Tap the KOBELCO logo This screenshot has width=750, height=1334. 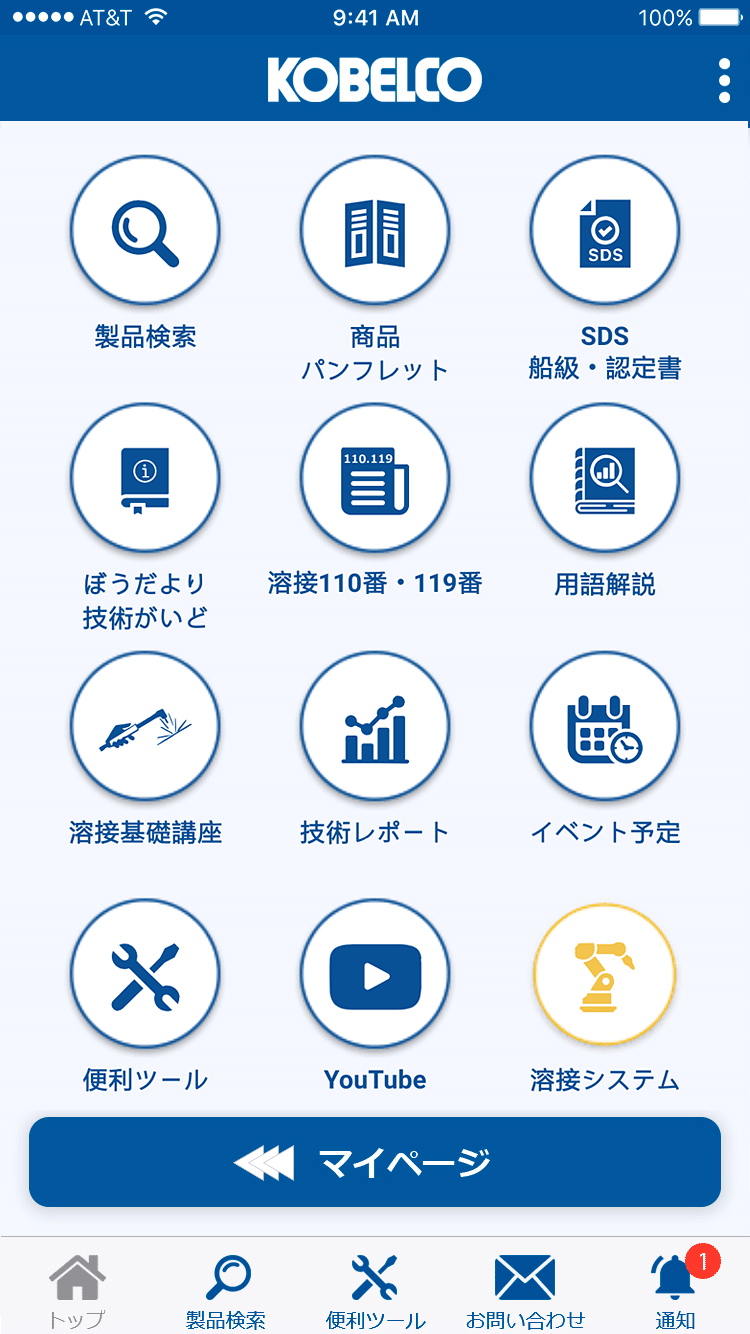(375, 79)
